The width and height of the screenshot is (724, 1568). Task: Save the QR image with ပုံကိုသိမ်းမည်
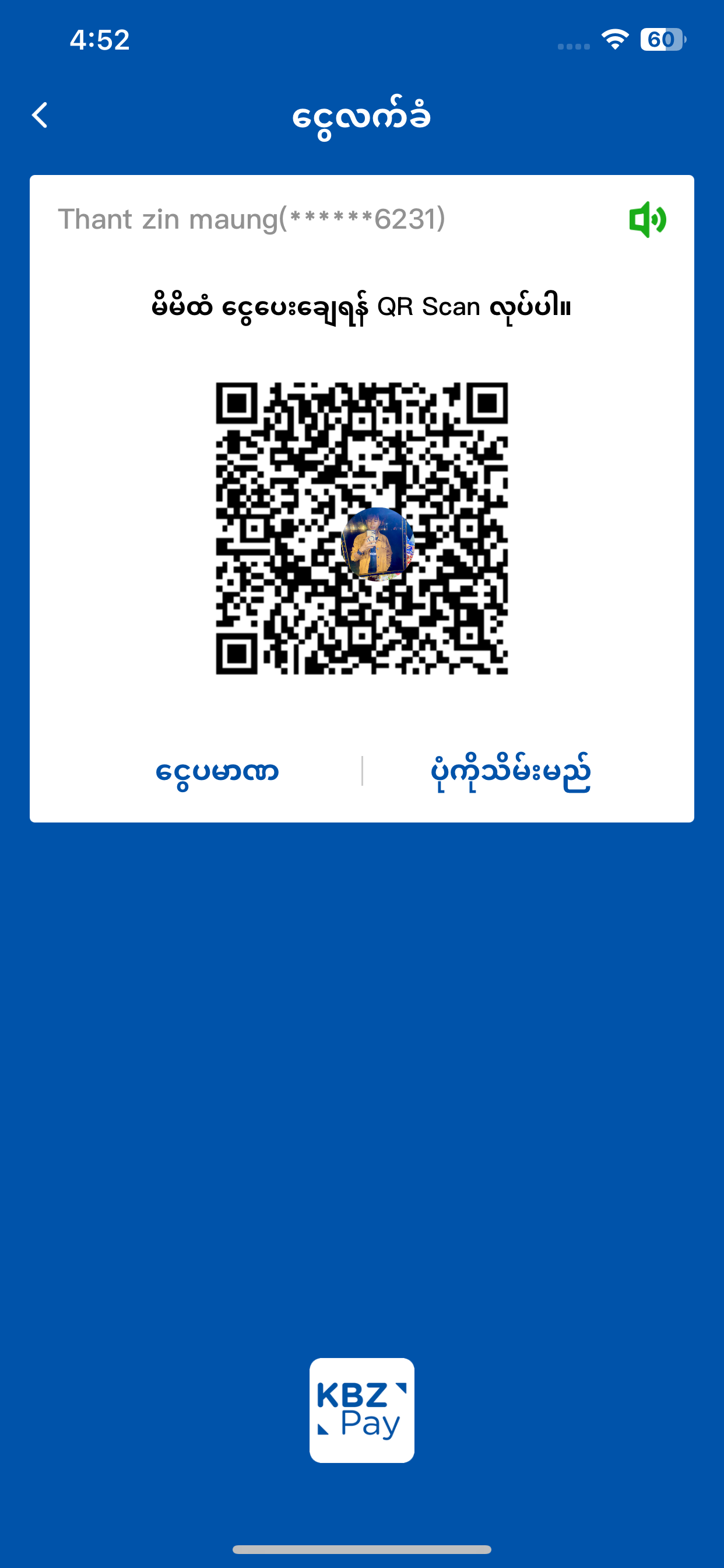(x=510, y=771)
